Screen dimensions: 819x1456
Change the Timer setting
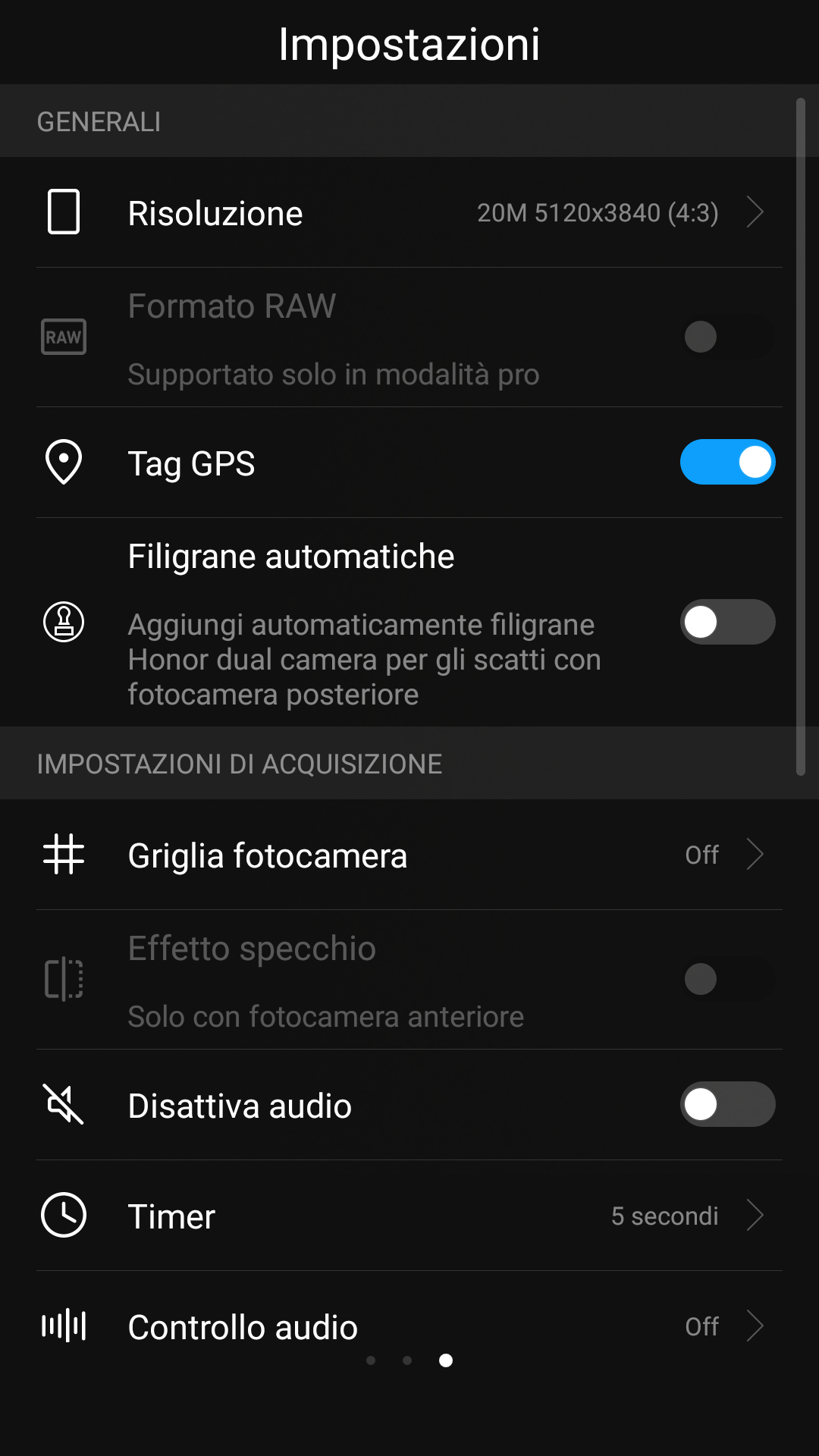point(409,1216)
